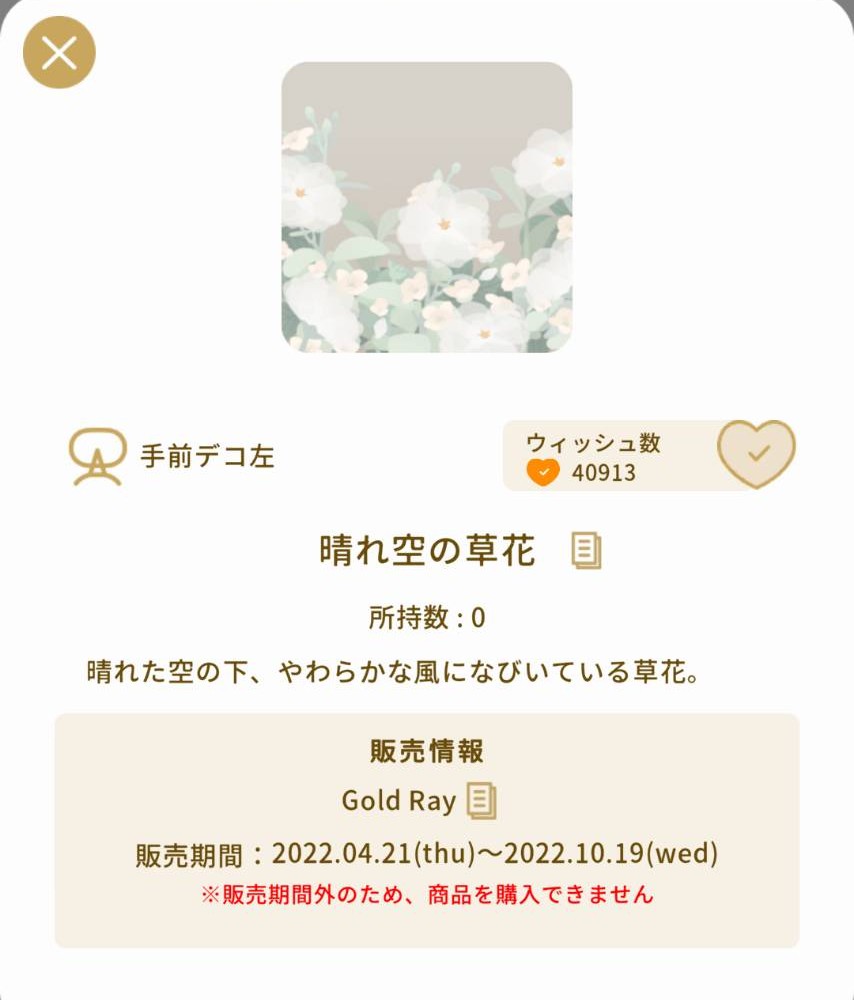The width and height of the screenshot is (854, 1000).
Task: Tap the copy icon beside Gold Ray
Action: 482,800
